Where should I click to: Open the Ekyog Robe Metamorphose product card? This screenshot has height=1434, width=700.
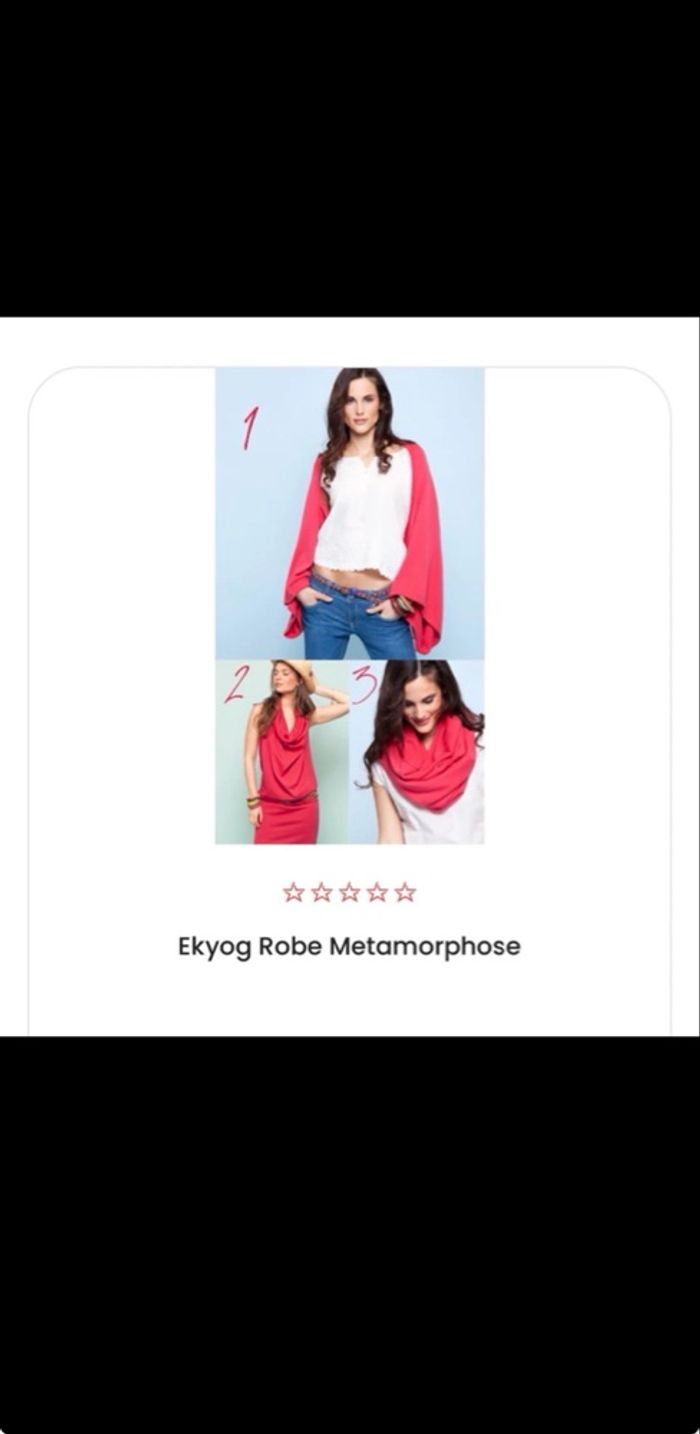click(349, 945)
